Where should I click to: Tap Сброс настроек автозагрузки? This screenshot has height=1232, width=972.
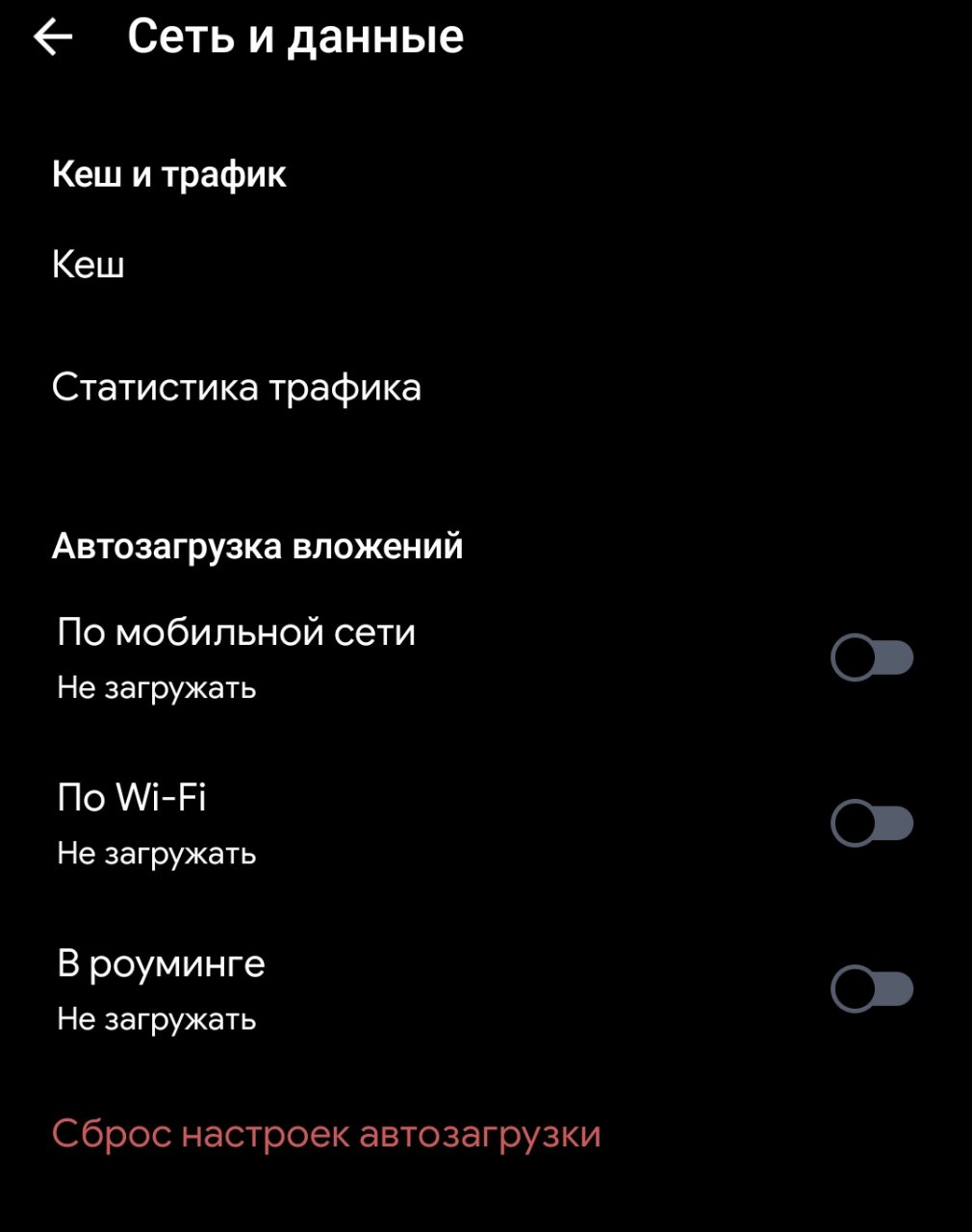(326, 1134)
